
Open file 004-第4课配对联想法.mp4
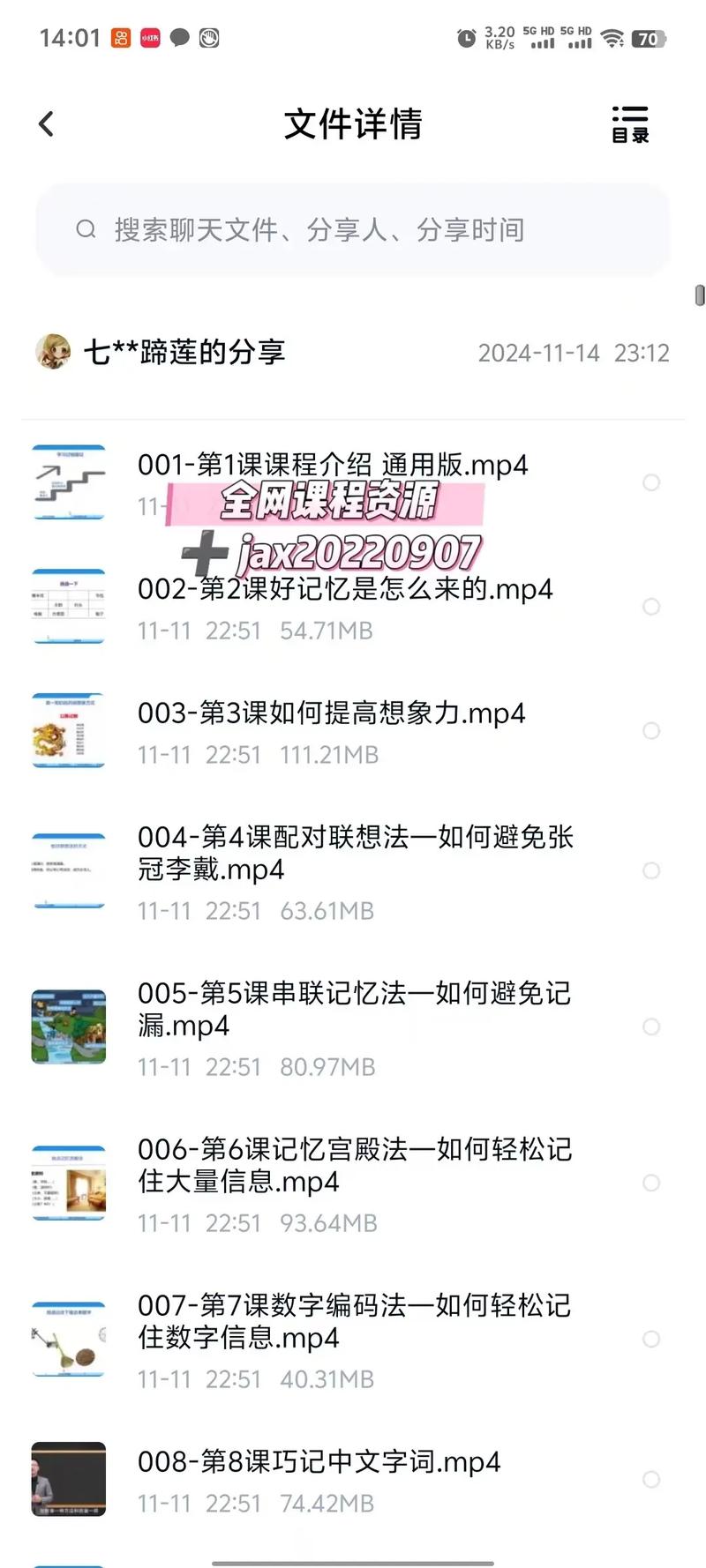pyautogui.click(x=353, y=854)
